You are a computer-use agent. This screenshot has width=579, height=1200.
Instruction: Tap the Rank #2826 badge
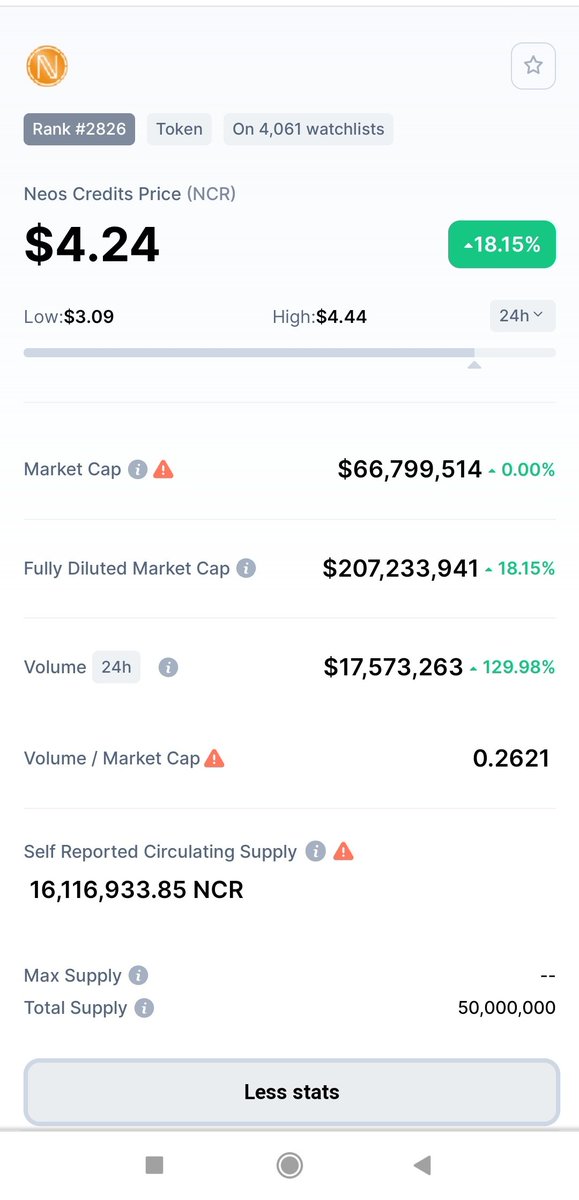click(x=79, y=129)
